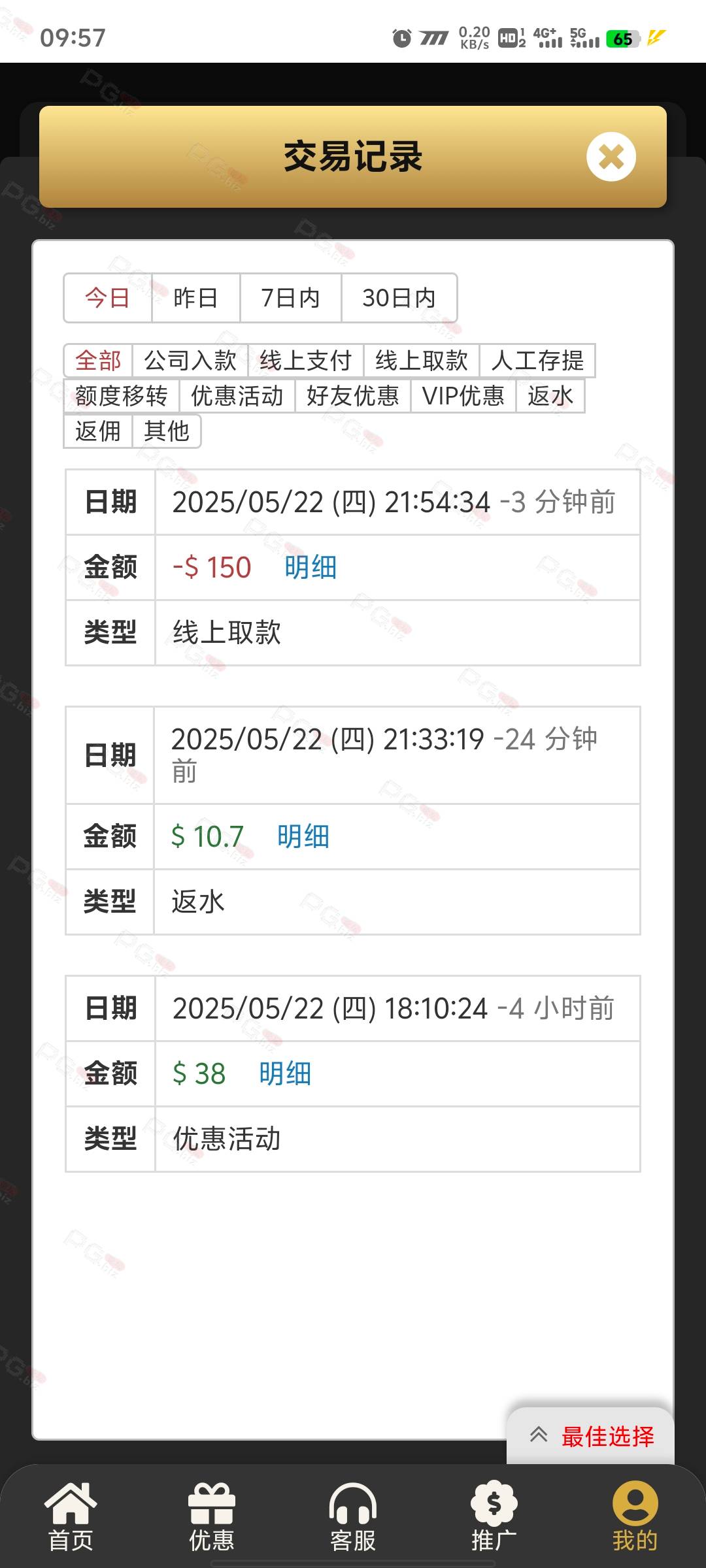Select the 30日内 date range
Image resolution: width=706 pixels, height=1568 pixels.
pyautogui.click(x=399, y=298)
